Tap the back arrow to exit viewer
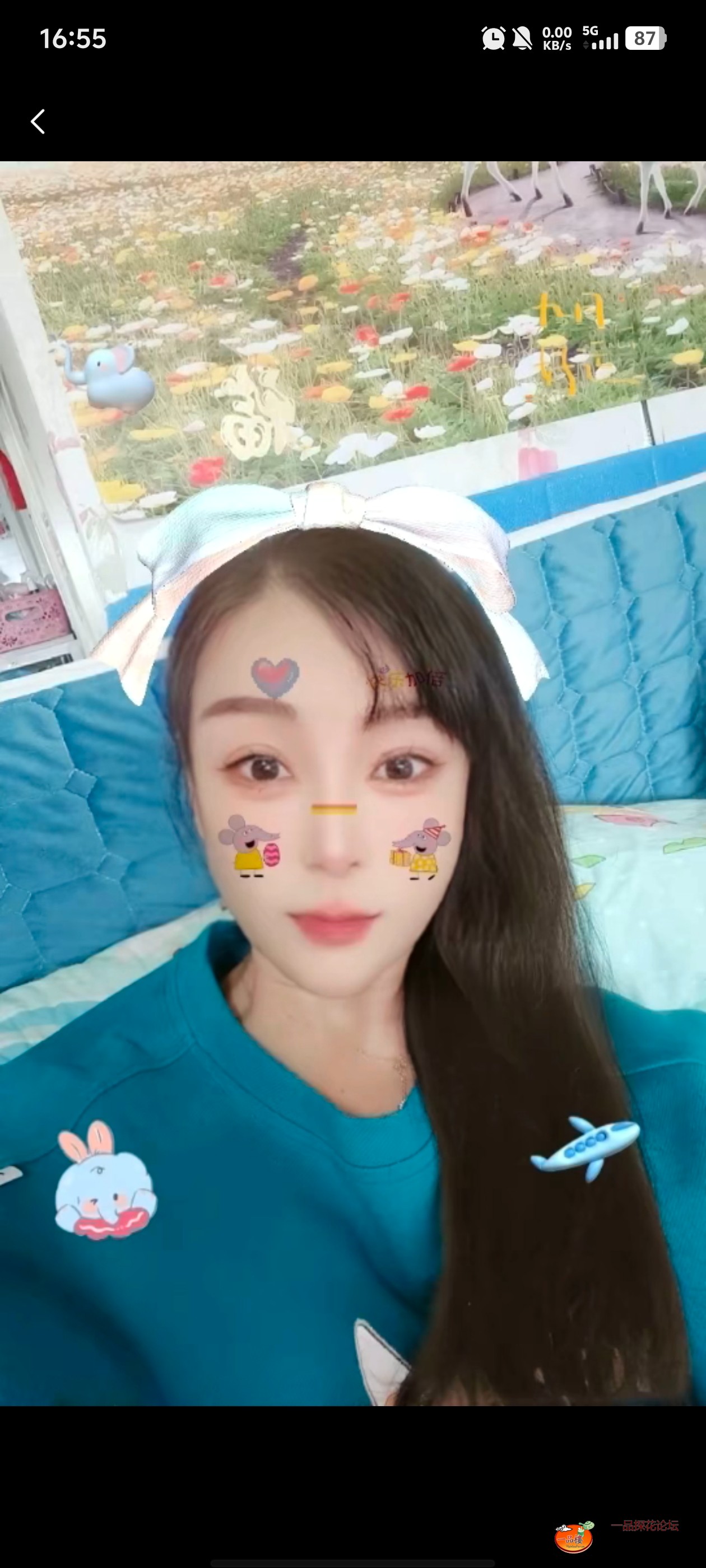Image resolution: width=706 pixels, height=1568 pixels. point(38,122)
